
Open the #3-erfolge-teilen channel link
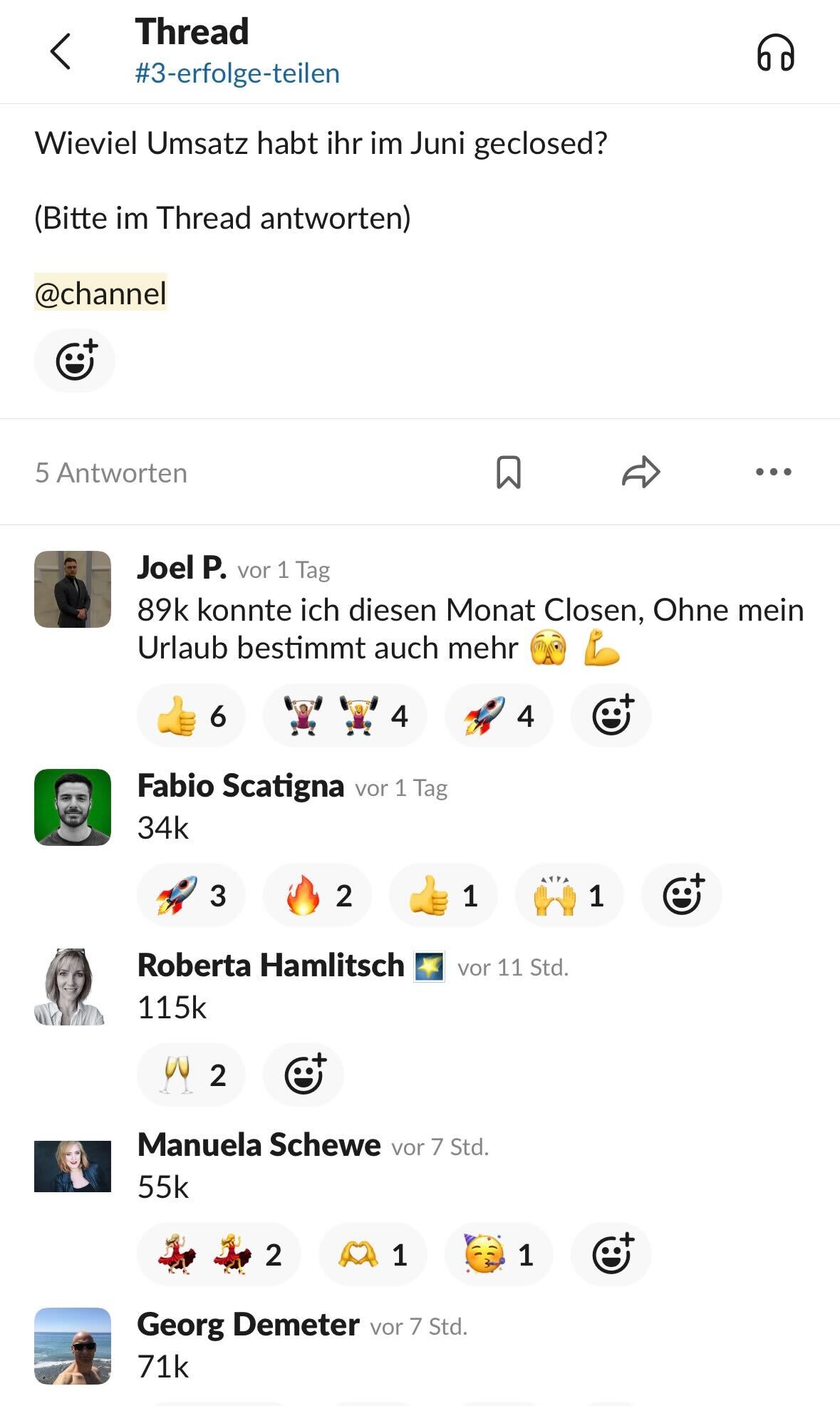237,73
